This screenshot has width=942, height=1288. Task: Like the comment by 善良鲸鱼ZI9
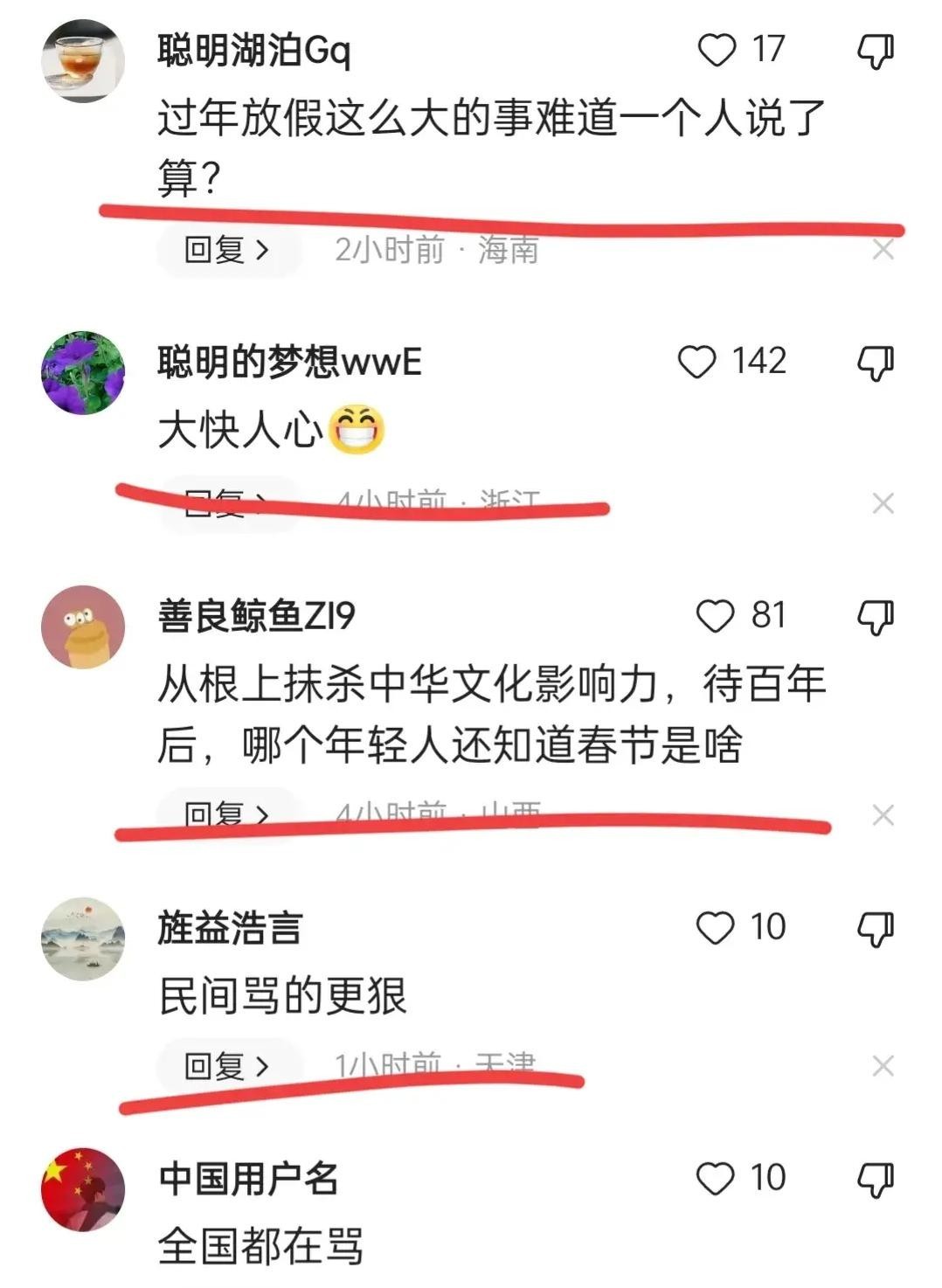click(x=716, y=616)
